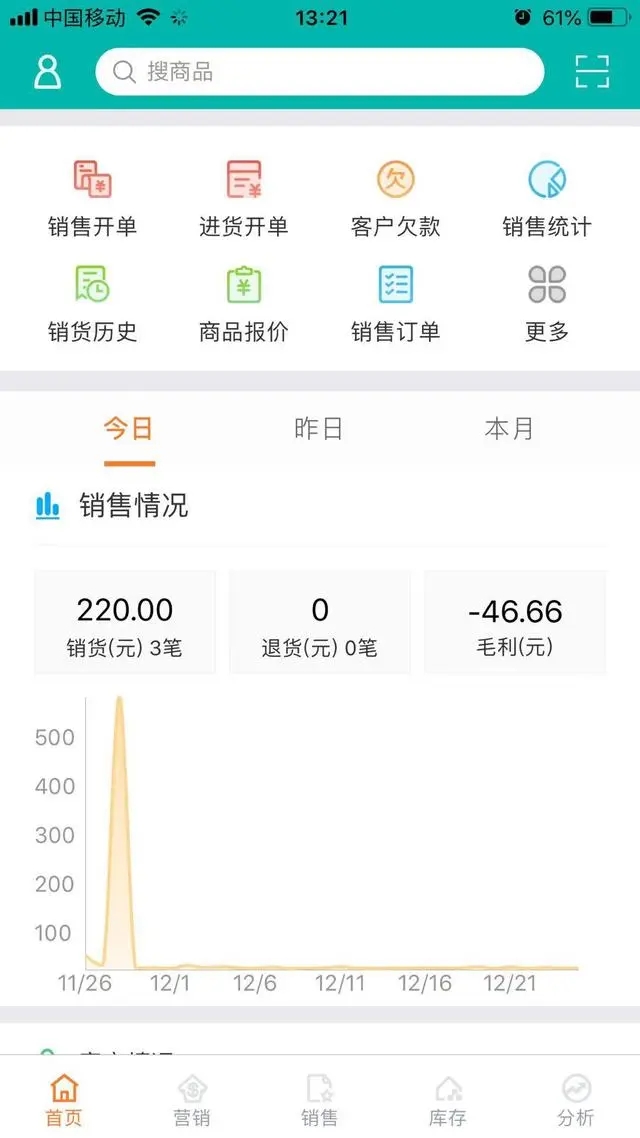Switch to the 昨日 tab

(x=319, y=429)
